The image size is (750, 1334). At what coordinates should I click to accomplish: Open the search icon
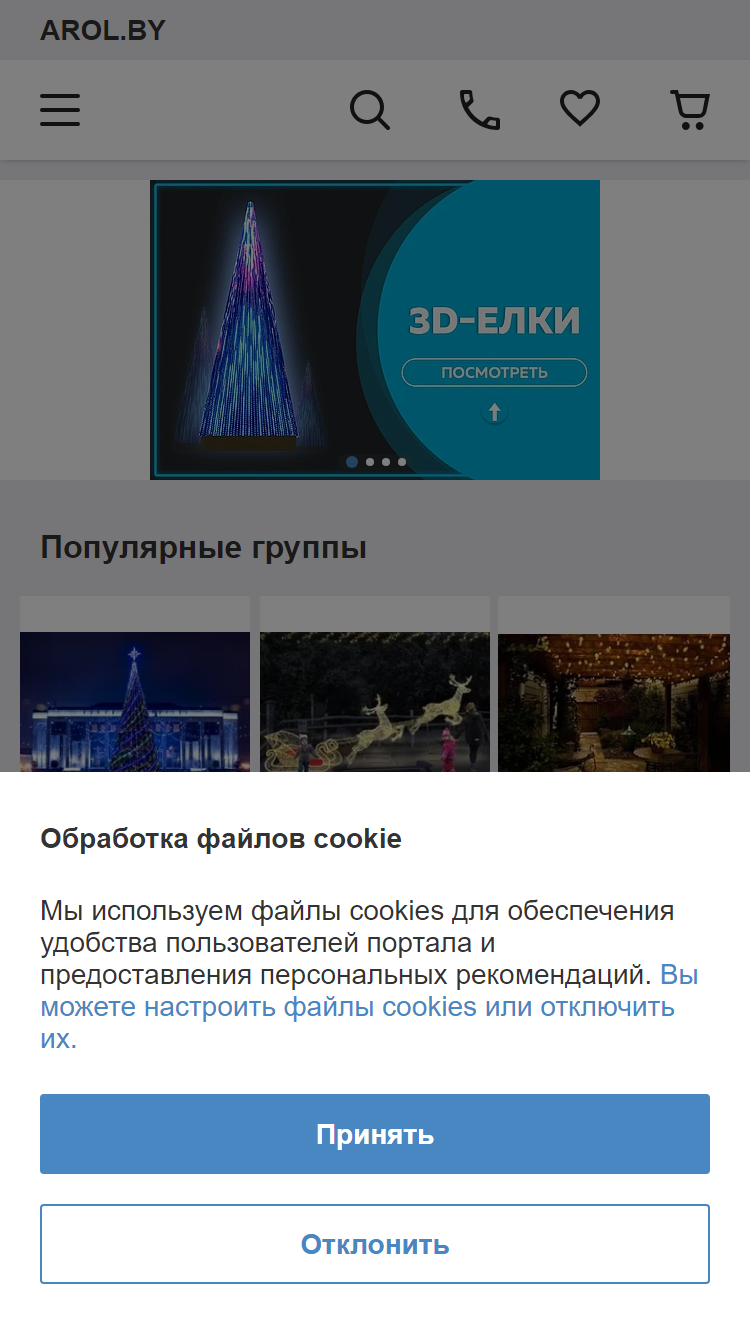tap(370, 110)
